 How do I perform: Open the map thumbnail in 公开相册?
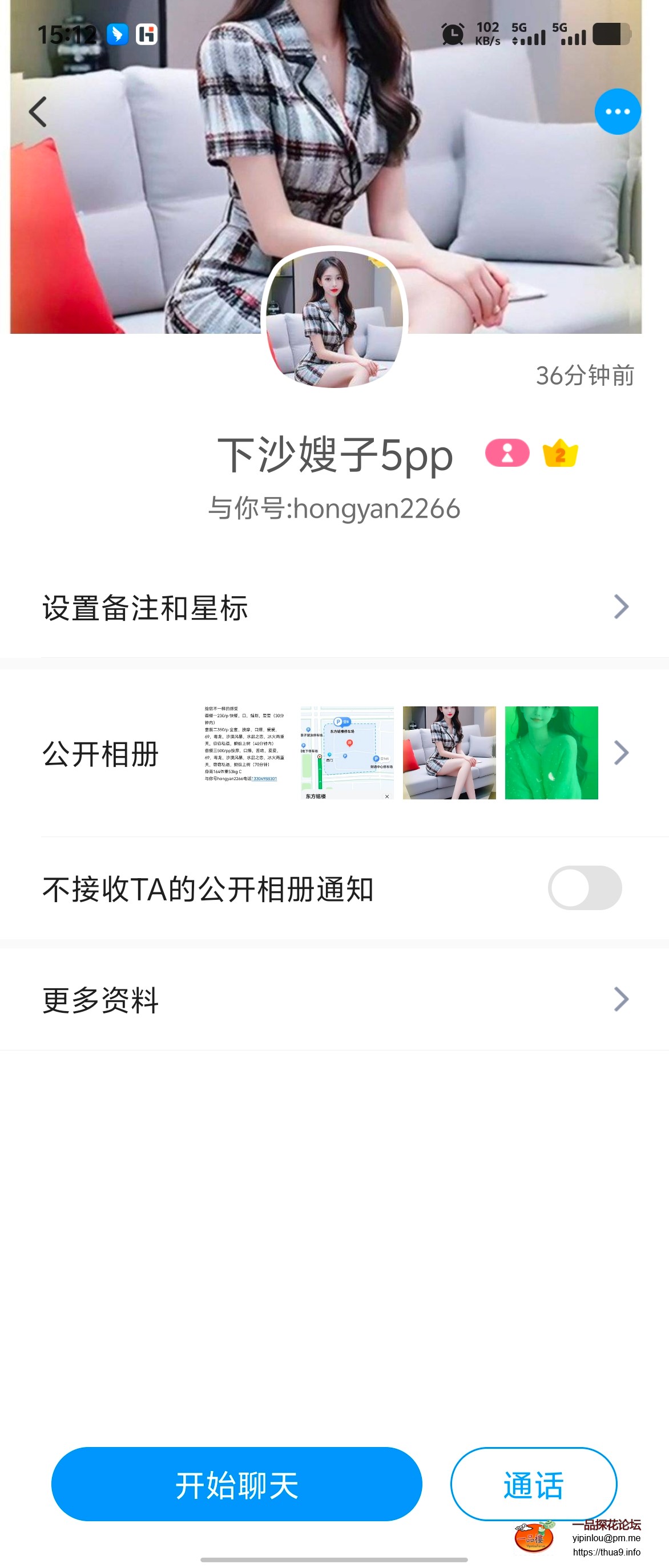[347, 753]
